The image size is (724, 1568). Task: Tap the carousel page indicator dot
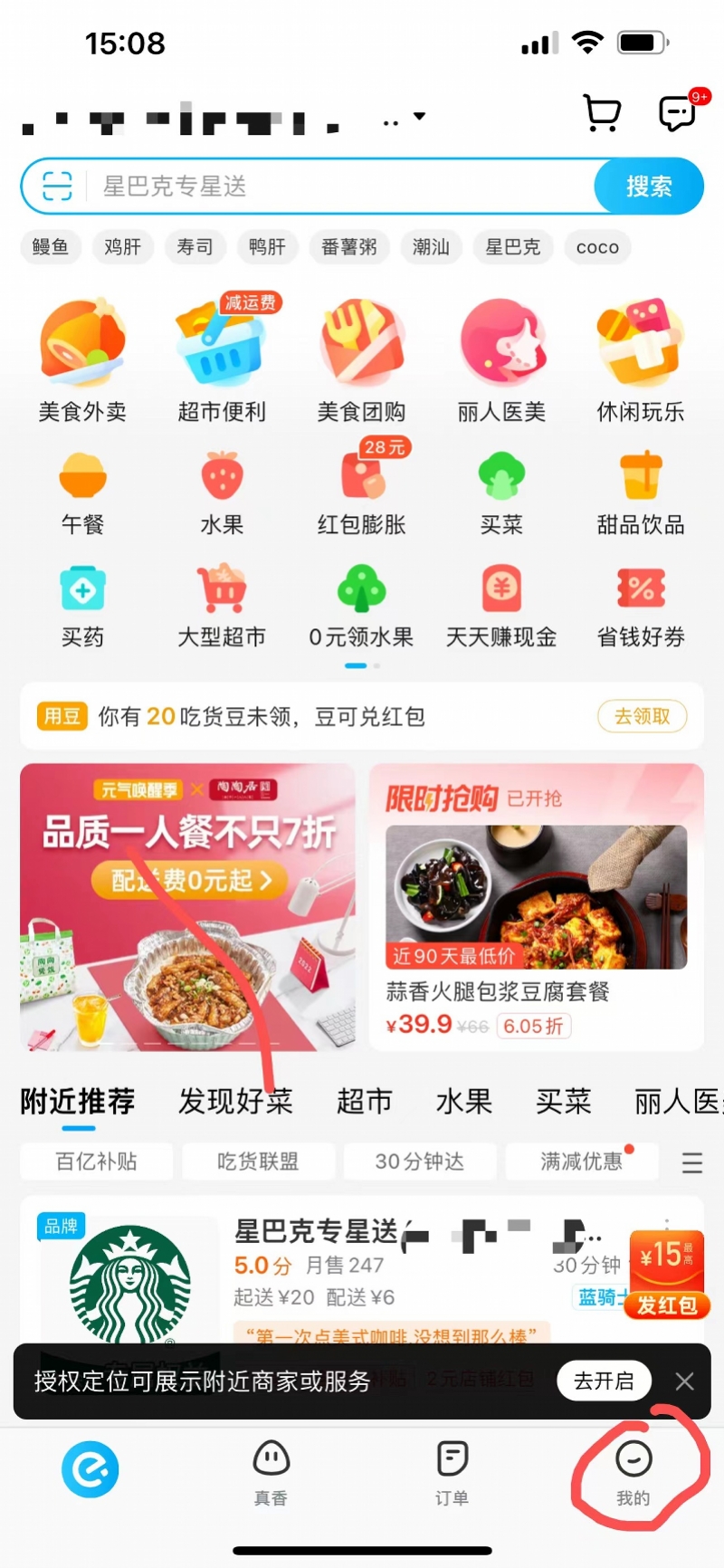[x=362, y=665]
